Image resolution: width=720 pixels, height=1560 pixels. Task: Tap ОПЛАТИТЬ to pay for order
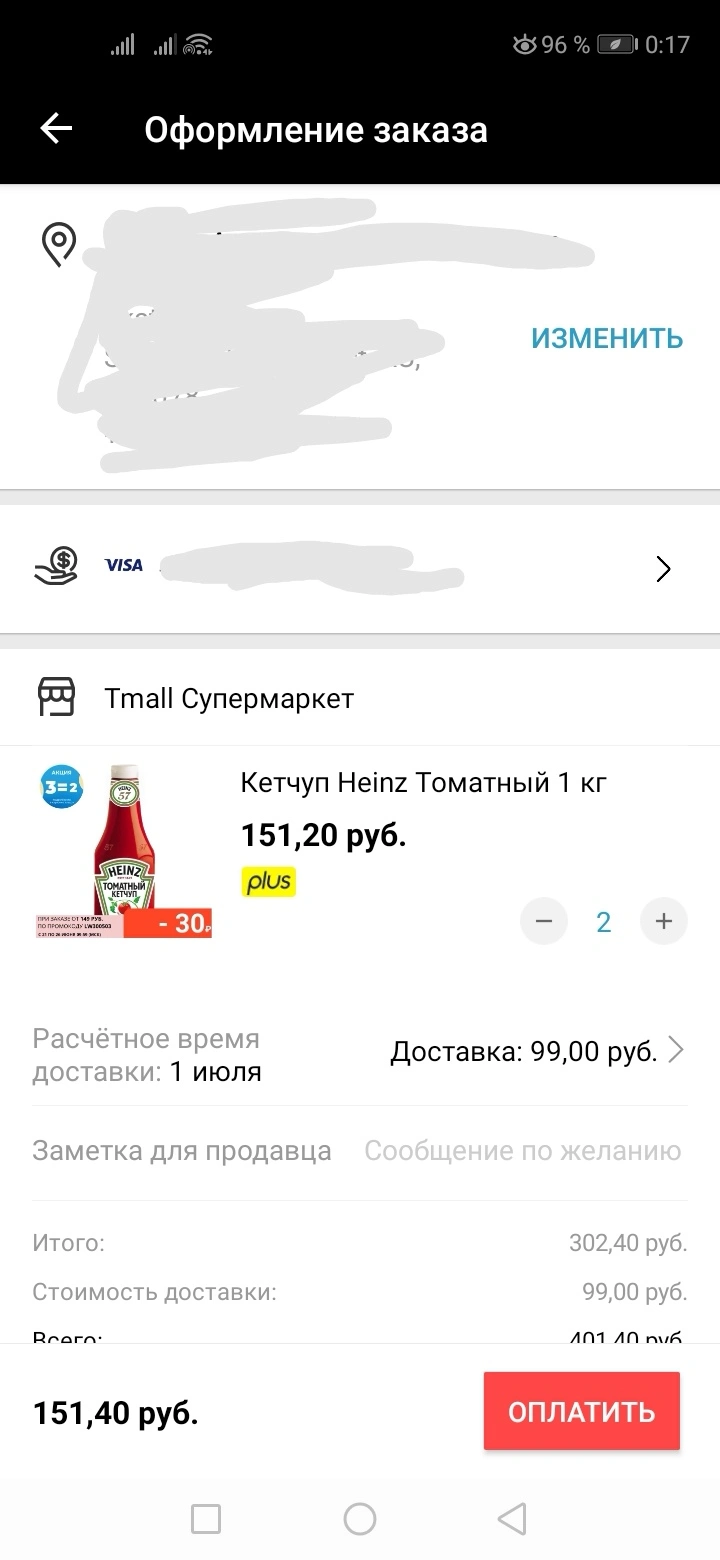point(582,1411)
